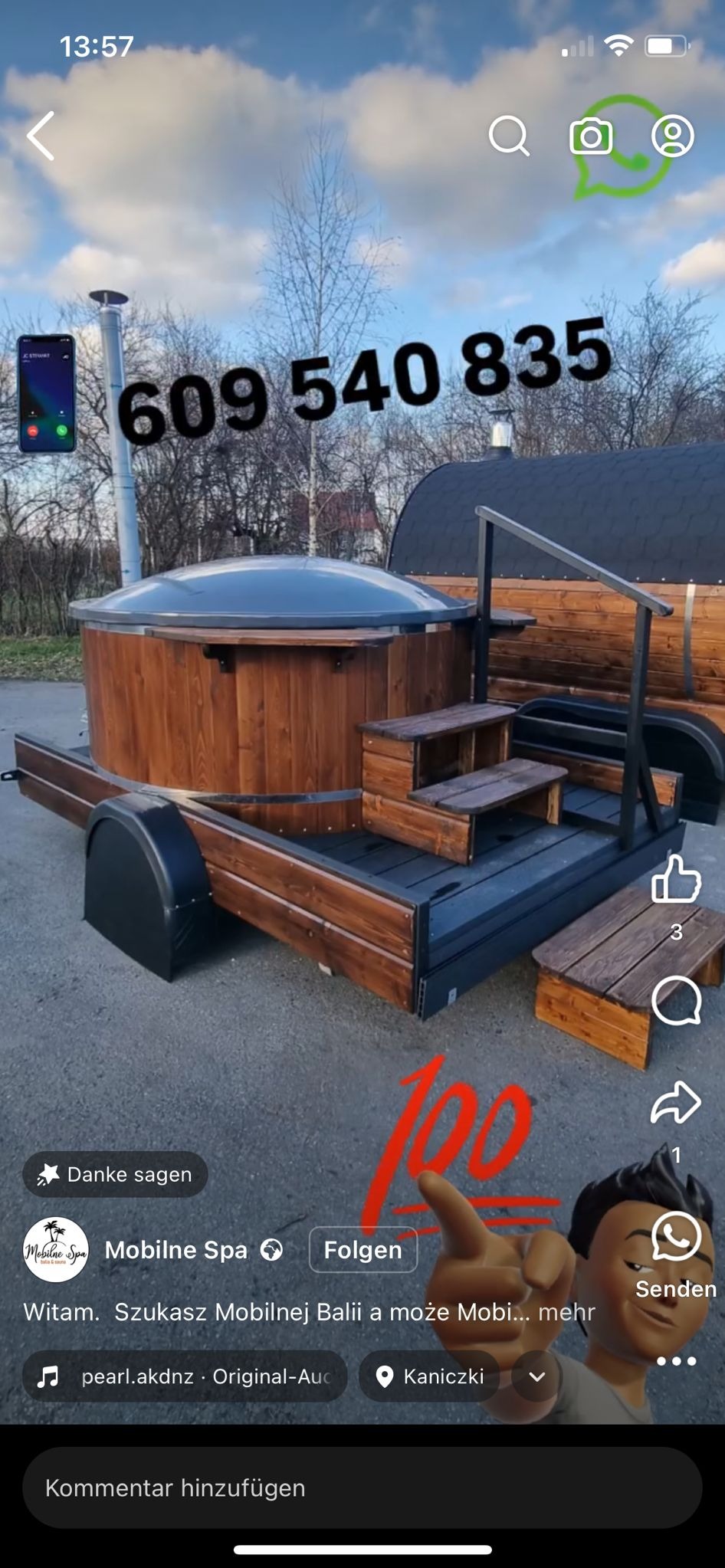Expand the chevron next to Kaniczki

pyautogui.click(x=536, y=1376)
